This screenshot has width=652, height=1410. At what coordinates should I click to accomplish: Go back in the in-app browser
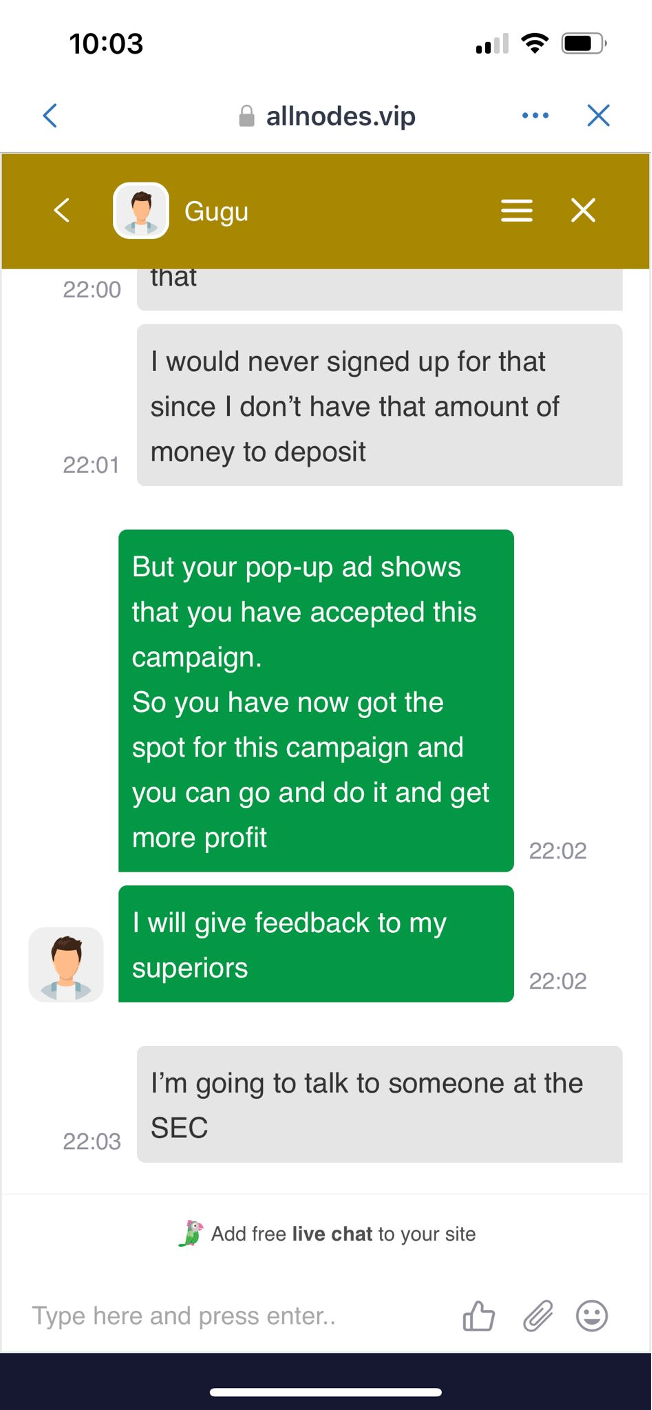pyautogui.click(x=50, y=116)
